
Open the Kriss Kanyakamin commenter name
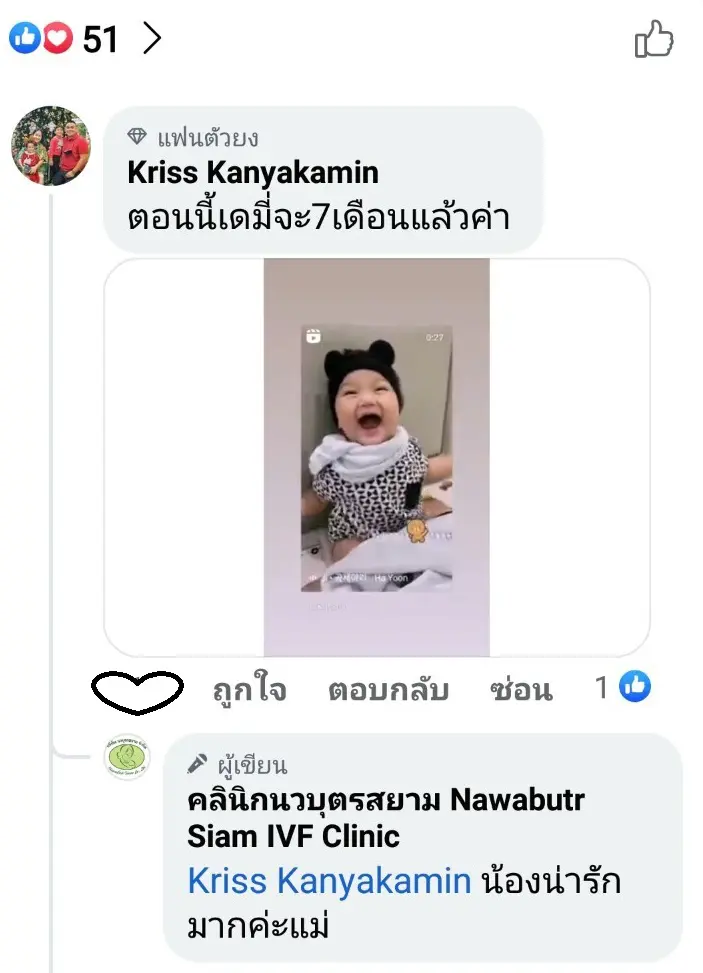253,173
